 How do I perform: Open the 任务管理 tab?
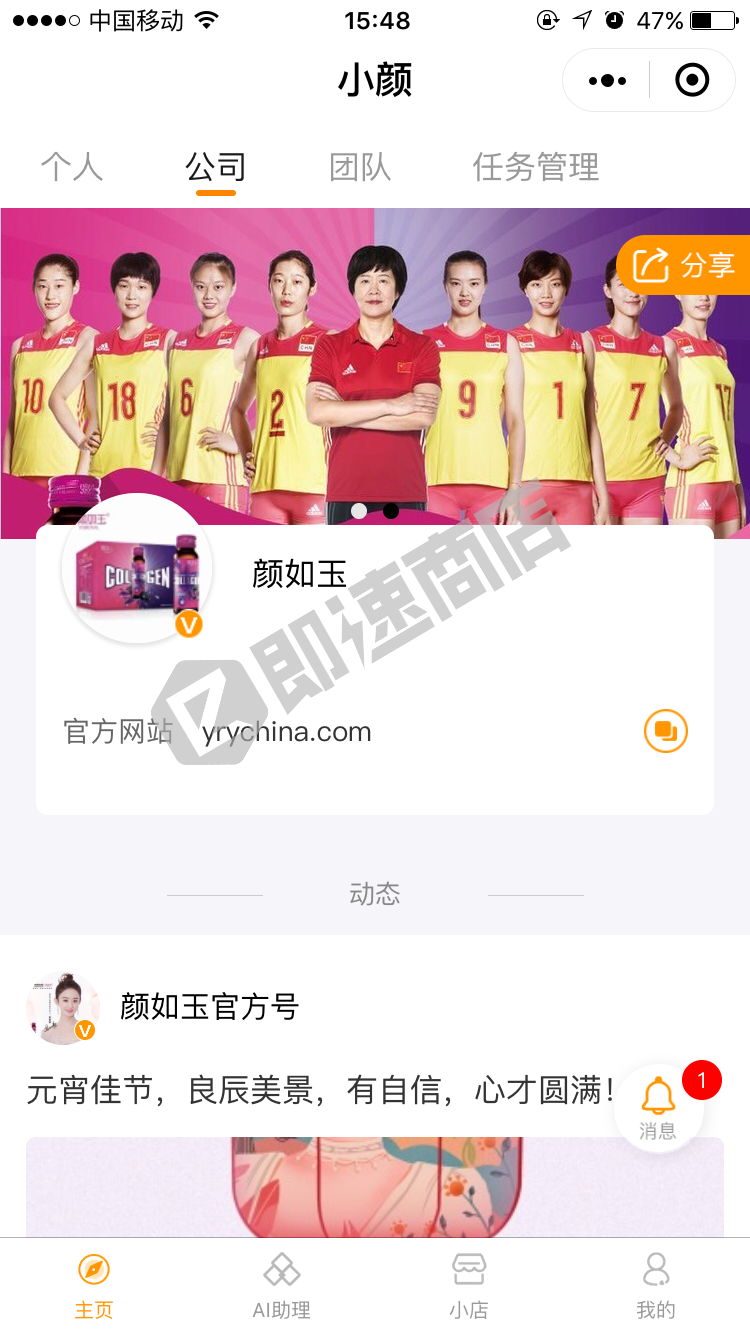[x=536, y=167]
